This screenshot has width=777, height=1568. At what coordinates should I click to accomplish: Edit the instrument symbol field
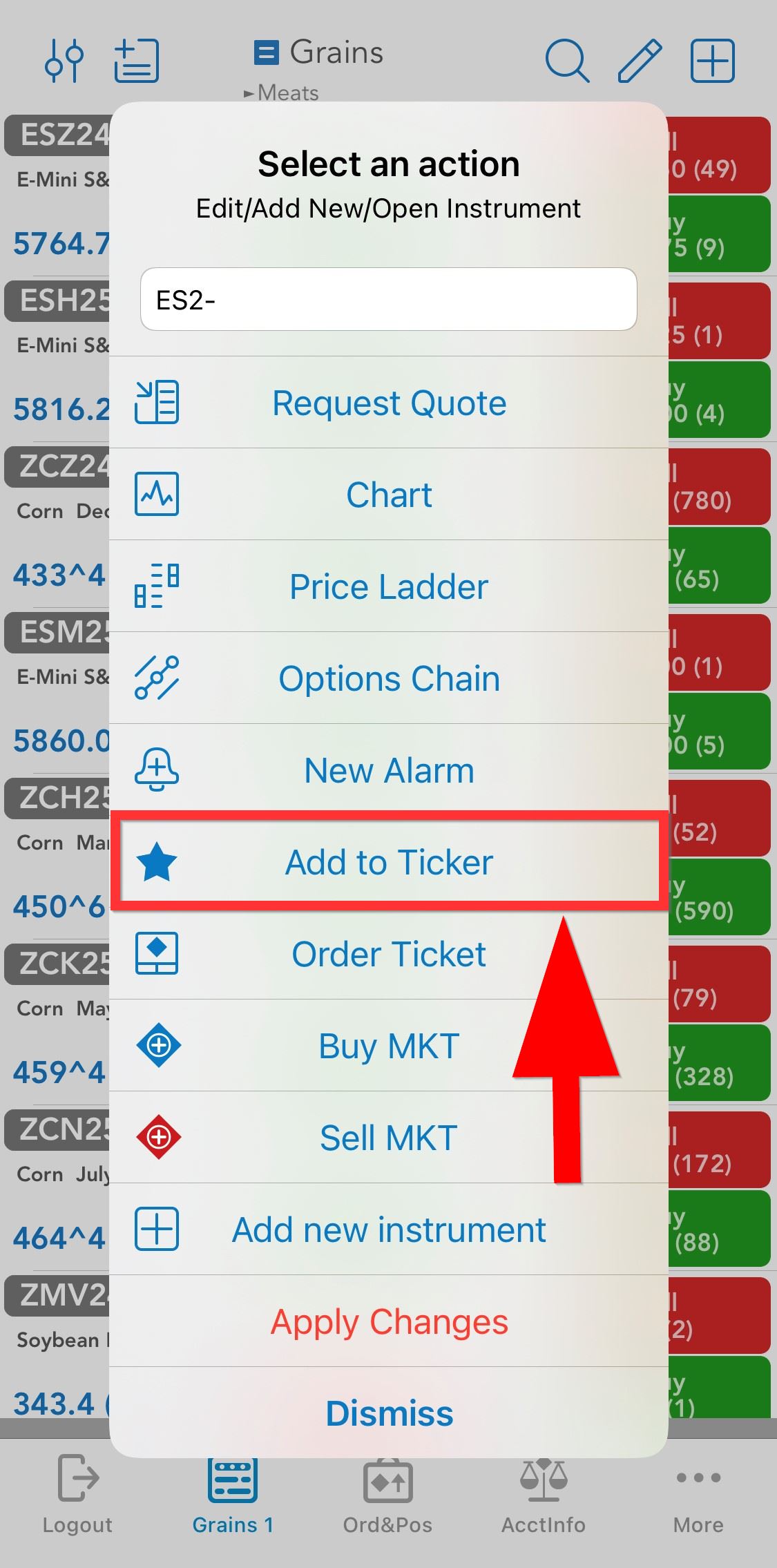388,299
